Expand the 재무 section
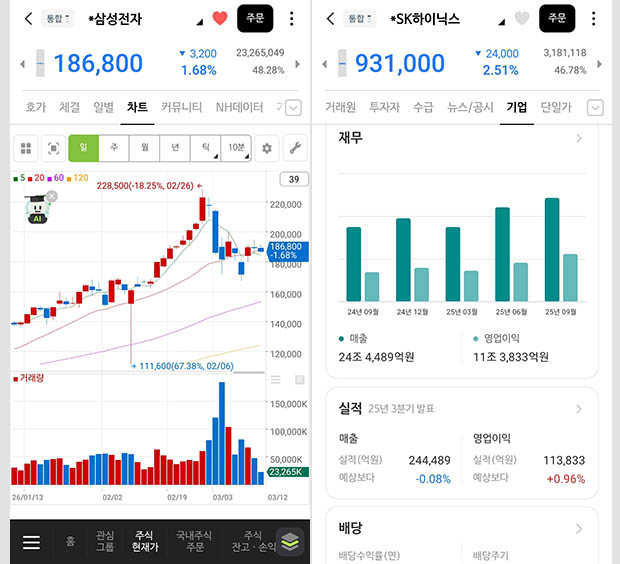This screenshot has height=564, width=620. (x=578, y=139)
